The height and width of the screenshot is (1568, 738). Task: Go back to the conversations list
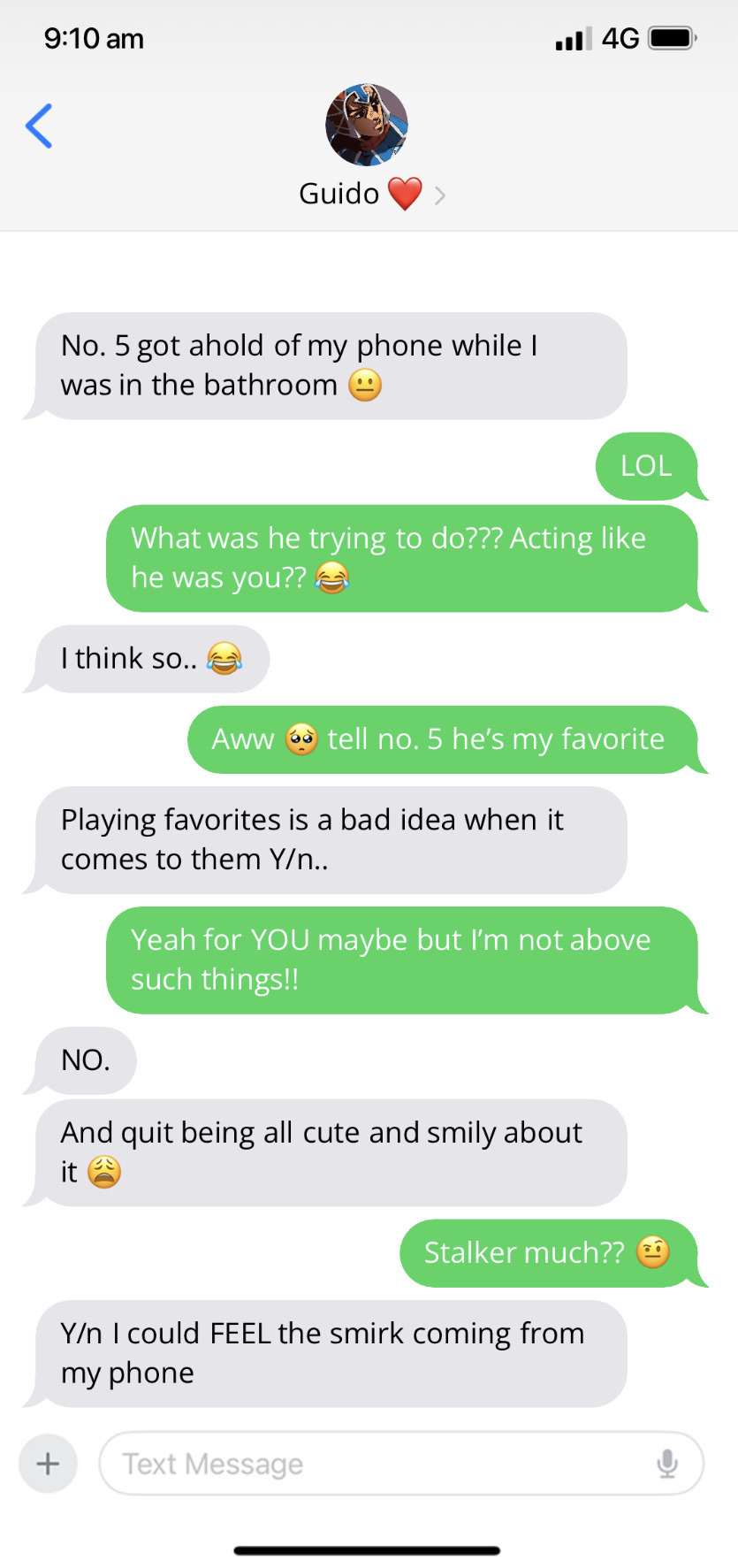coord(39,126)
